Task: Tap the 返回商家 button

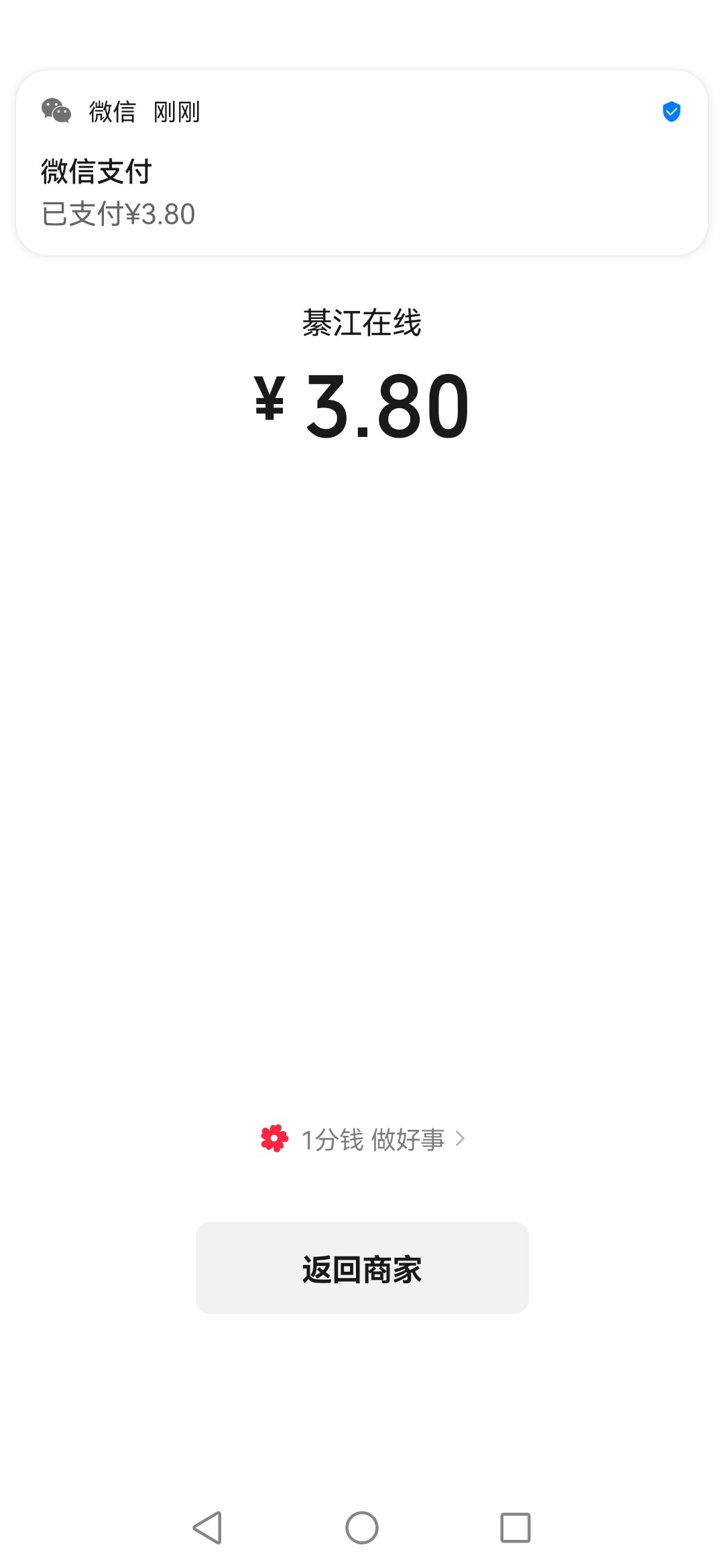Action: [362, 1267]
